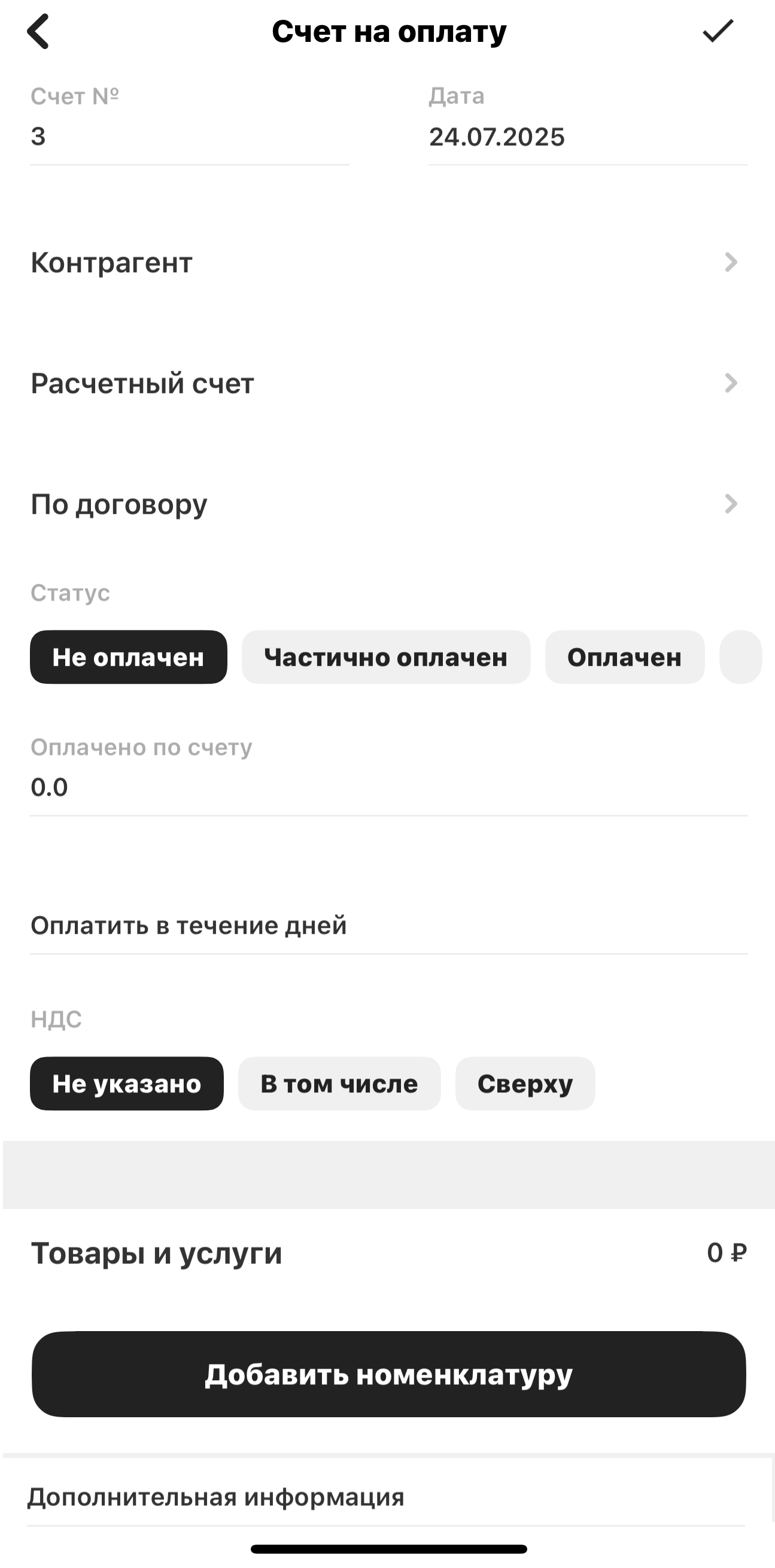Choose НДС option Сверху
Image resolution: width=775 pixels, height=1568 pixels.
click(525, 1084)
